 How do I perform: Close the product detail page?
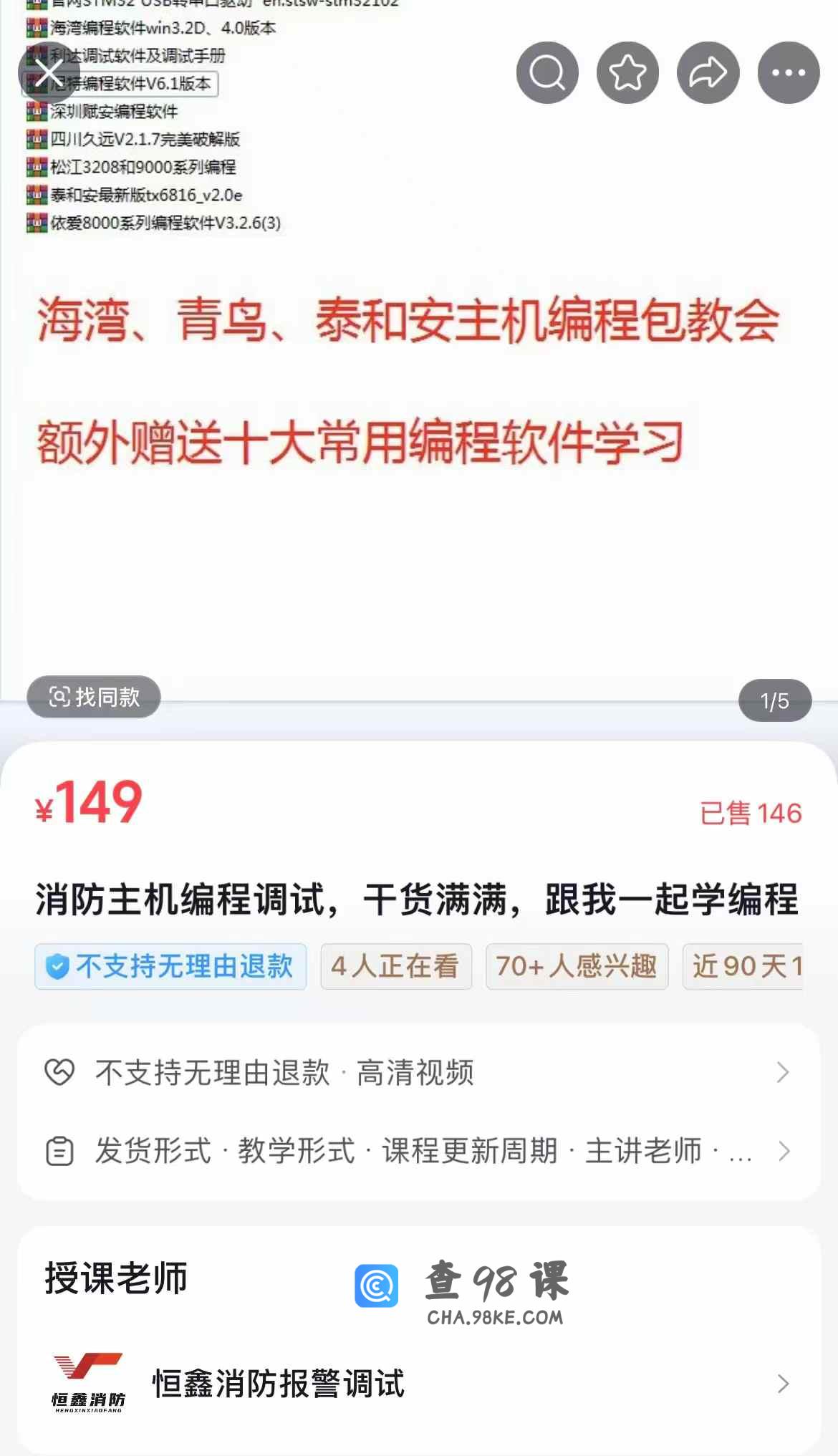tap(49, 72)
